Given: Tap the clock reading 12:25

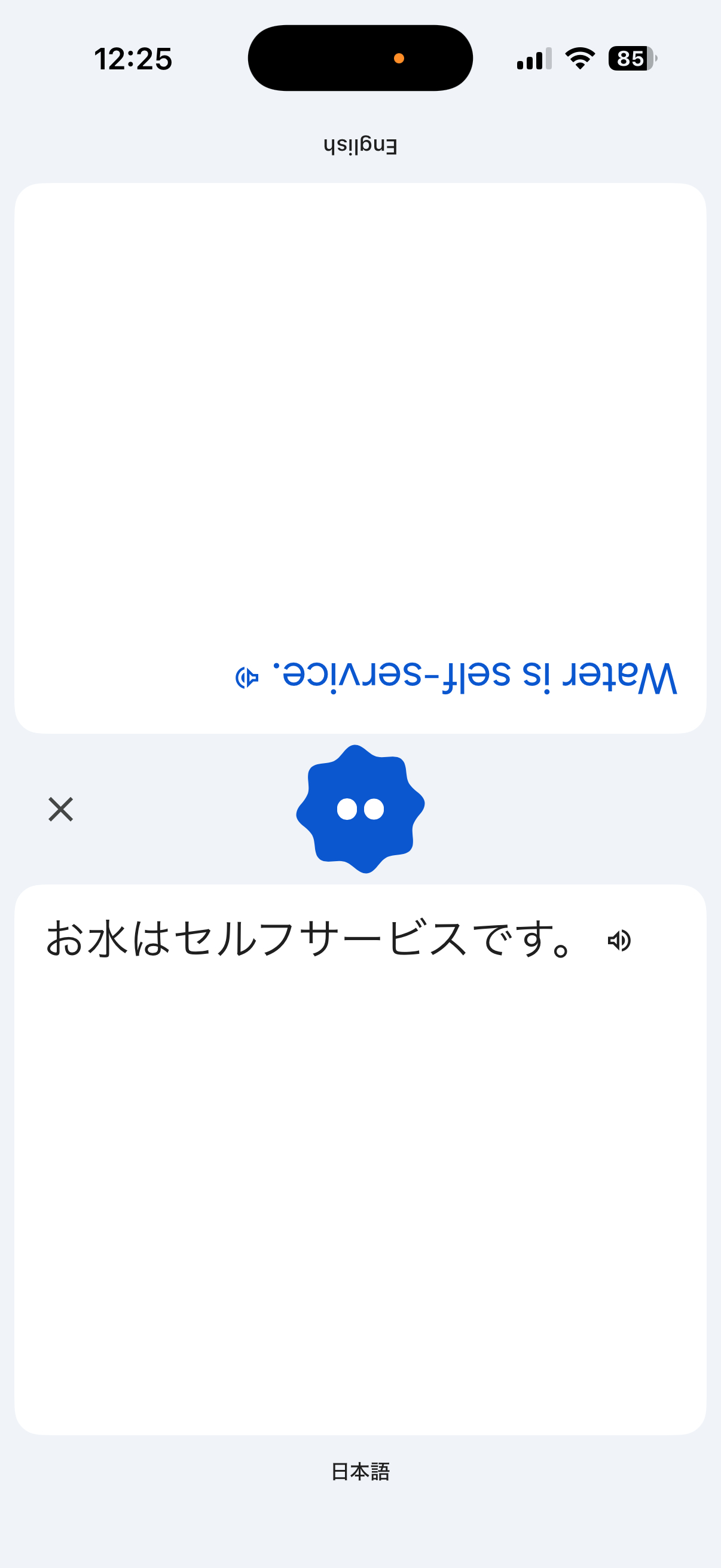Looking at the screenshot, I should tap(134, 58).
